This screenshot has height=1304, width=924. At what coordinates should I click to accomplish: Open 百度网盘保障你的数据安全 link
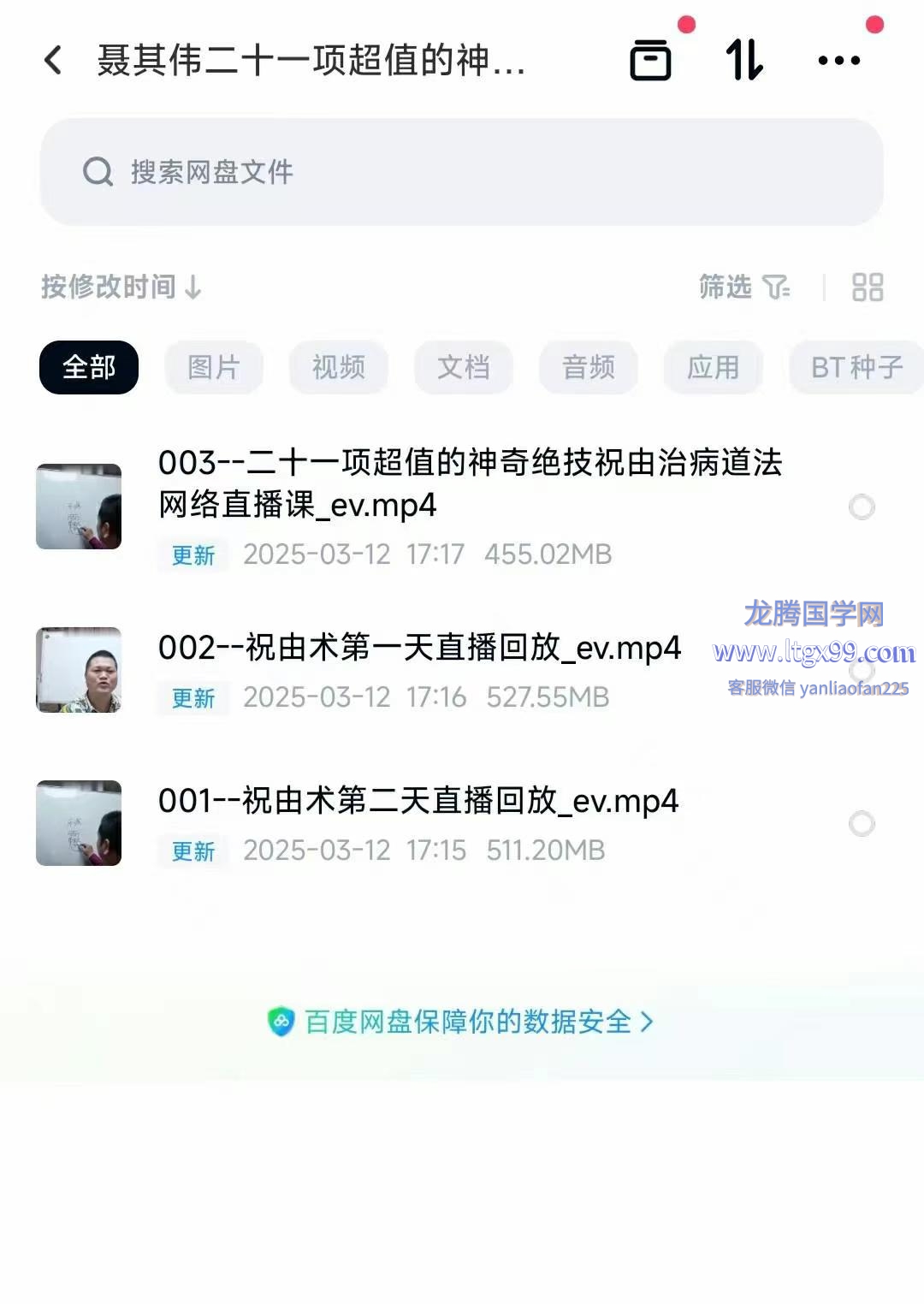click(x=462, y=1022)
